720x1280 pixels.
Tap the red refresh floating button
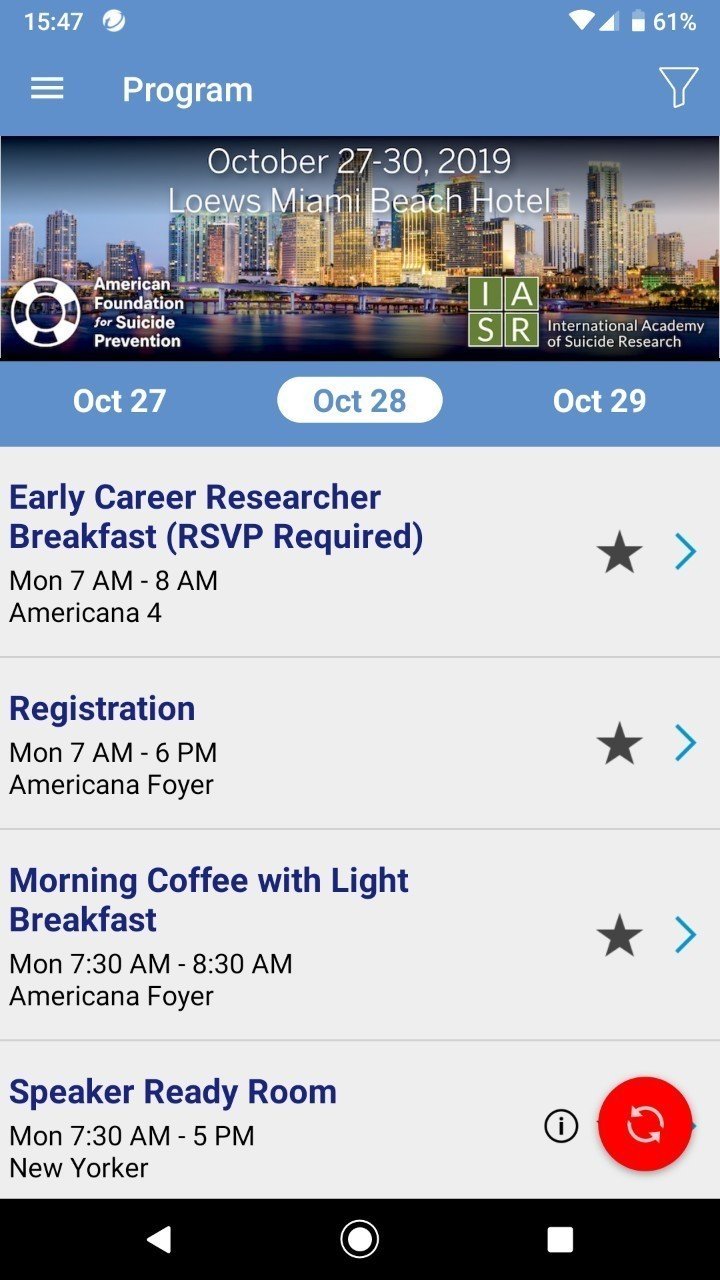coord(645,1124)
